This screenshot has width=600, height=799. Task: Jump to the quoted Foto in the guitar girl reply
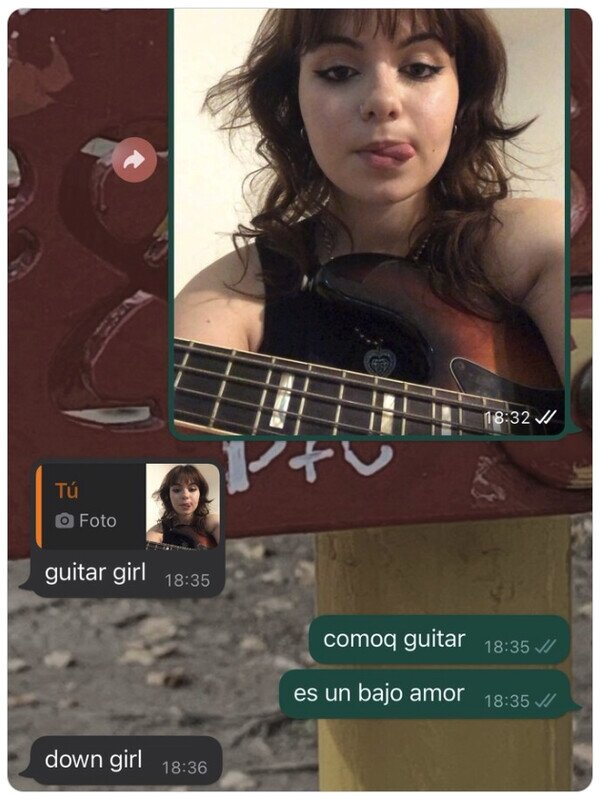[x=128, y=507]
